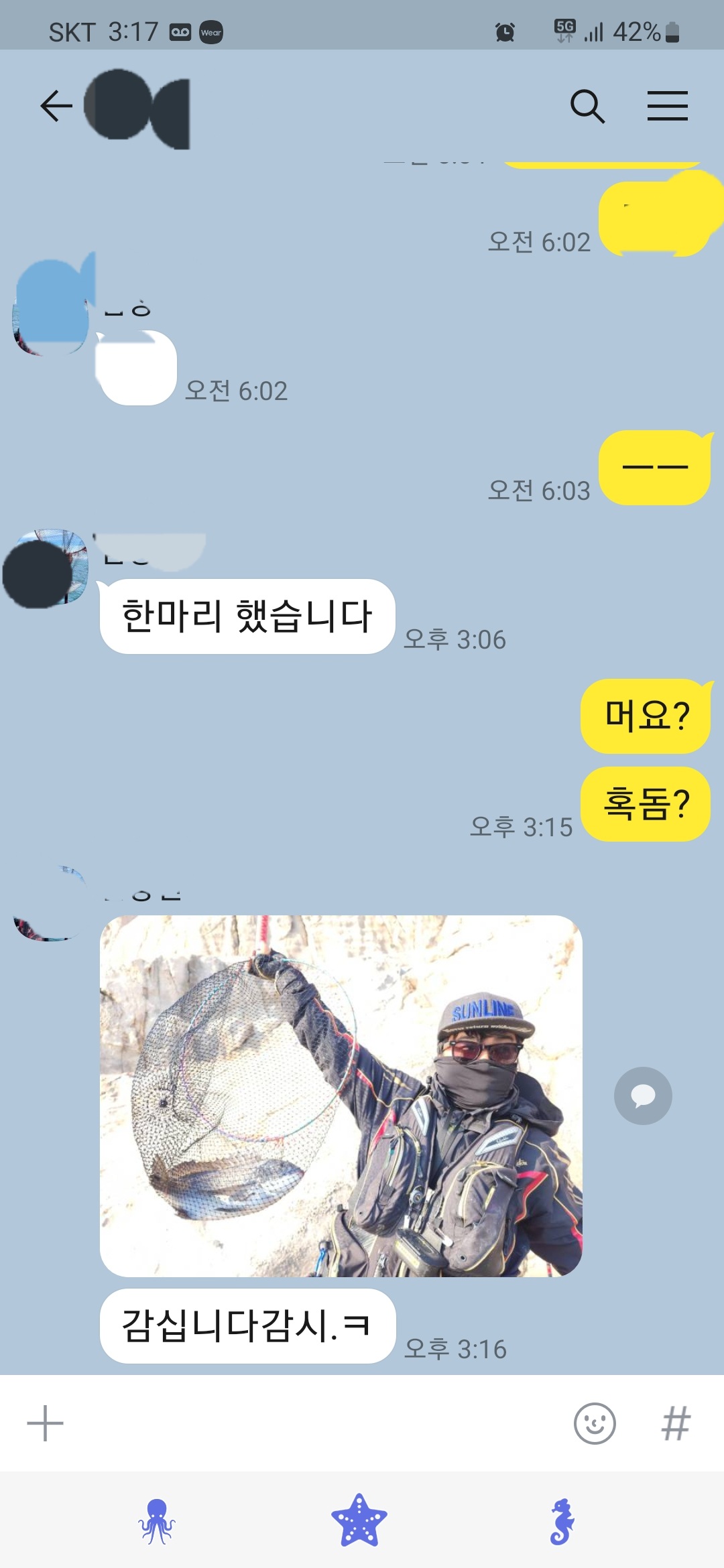Open the emoticon picker
This screenshot has height=1568, width=724.
595,1423
